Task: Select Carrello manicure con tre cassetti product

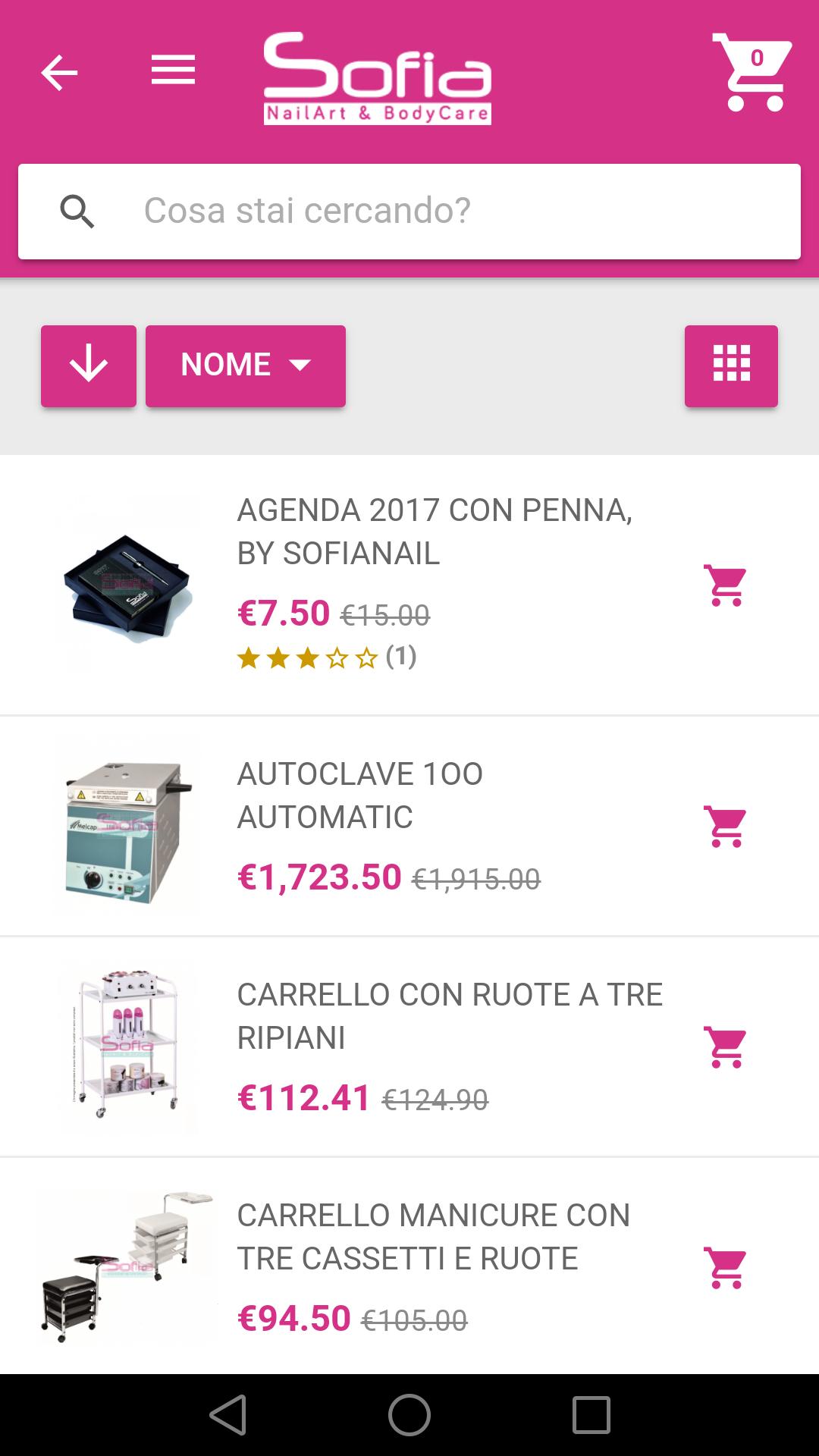Action: click(x=433, y=1236)
